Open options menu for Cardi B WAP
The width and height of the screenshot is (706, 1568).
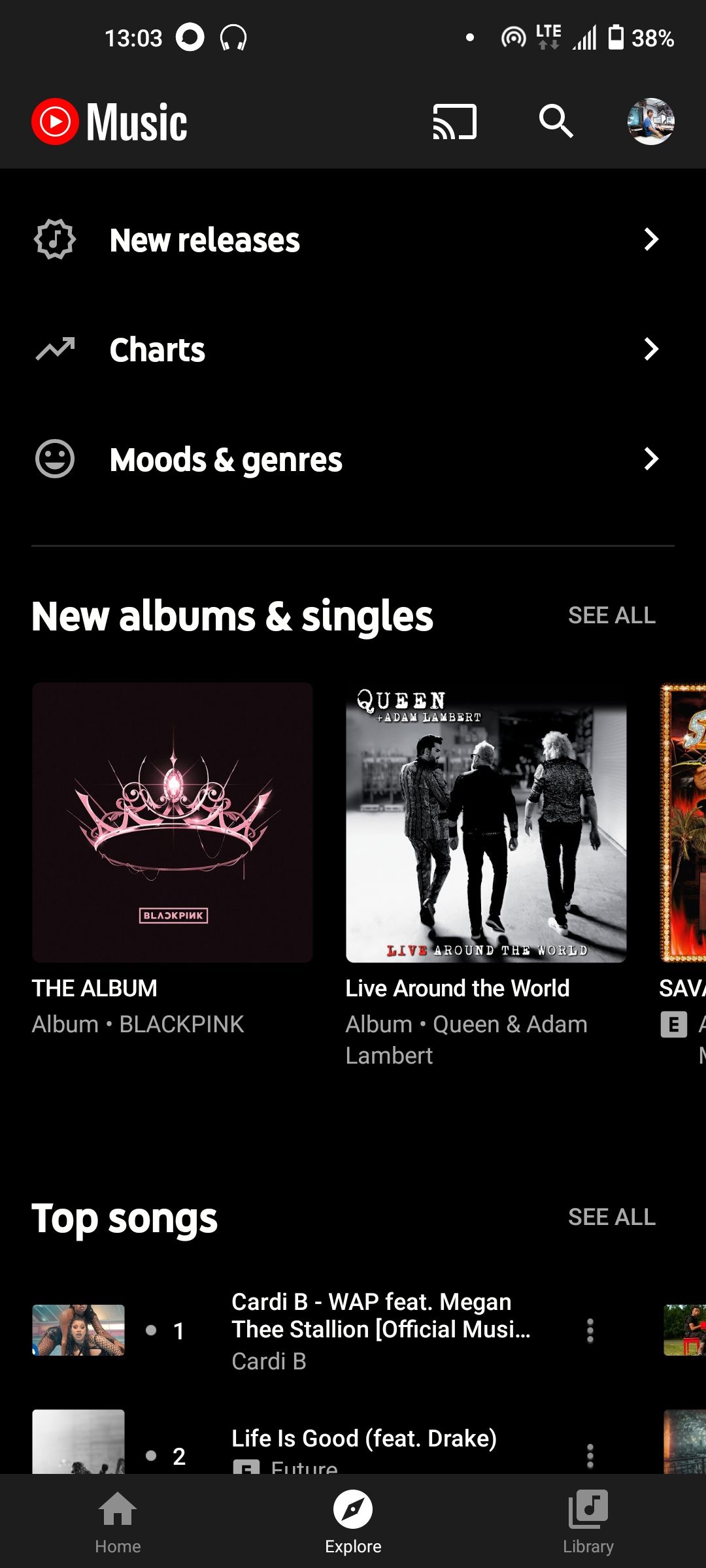click(x=589, y=1330)
